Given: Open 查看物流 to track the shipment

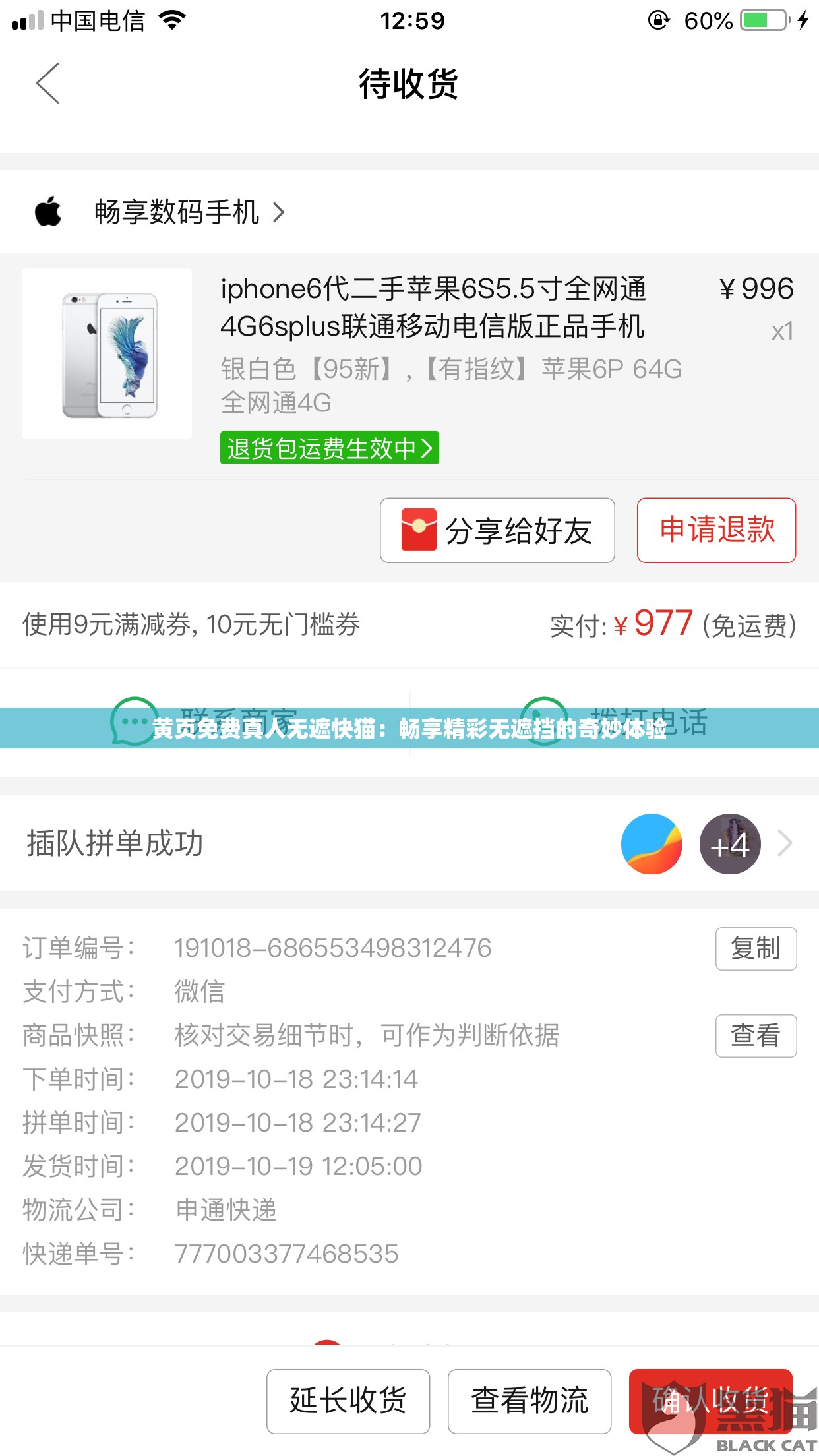Looking at the screenshot, I should tap(529, 1401).
